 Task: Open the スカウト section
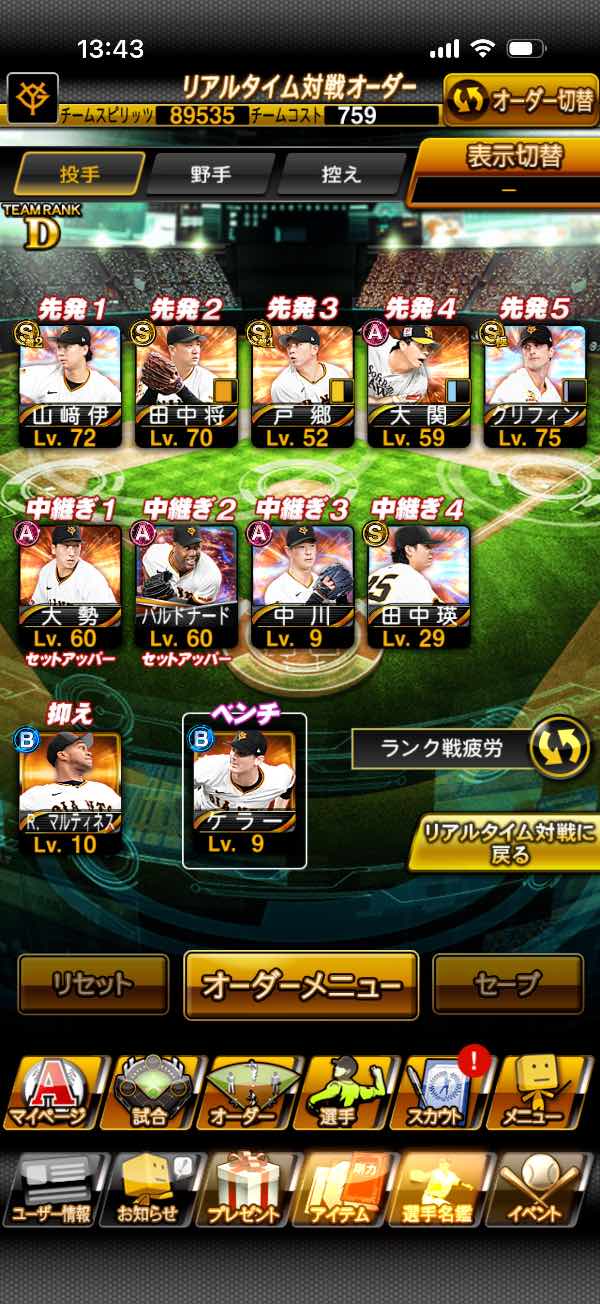[440, 1091]
